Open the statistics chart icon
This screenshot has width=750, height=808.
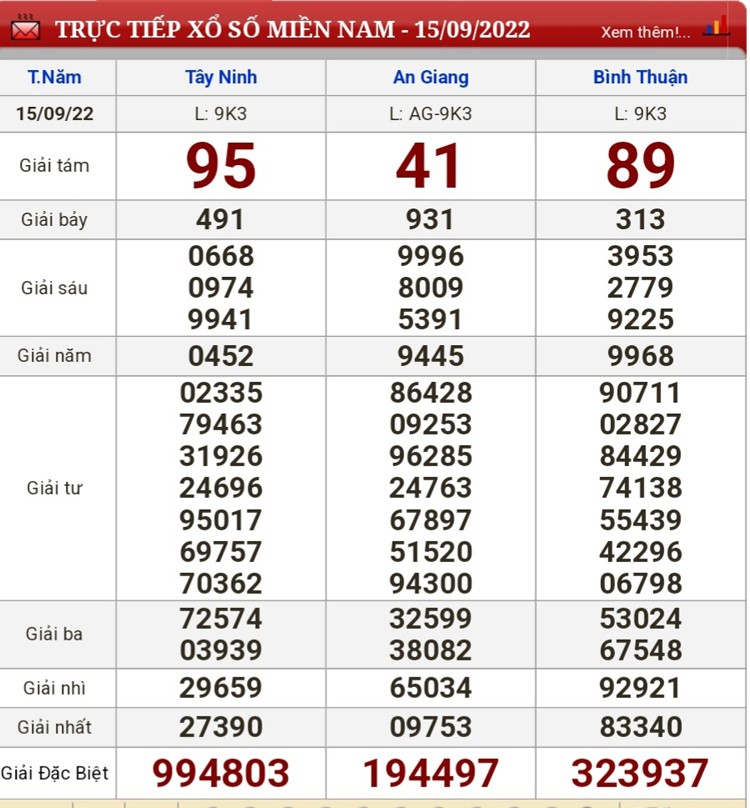pos(716,29)
